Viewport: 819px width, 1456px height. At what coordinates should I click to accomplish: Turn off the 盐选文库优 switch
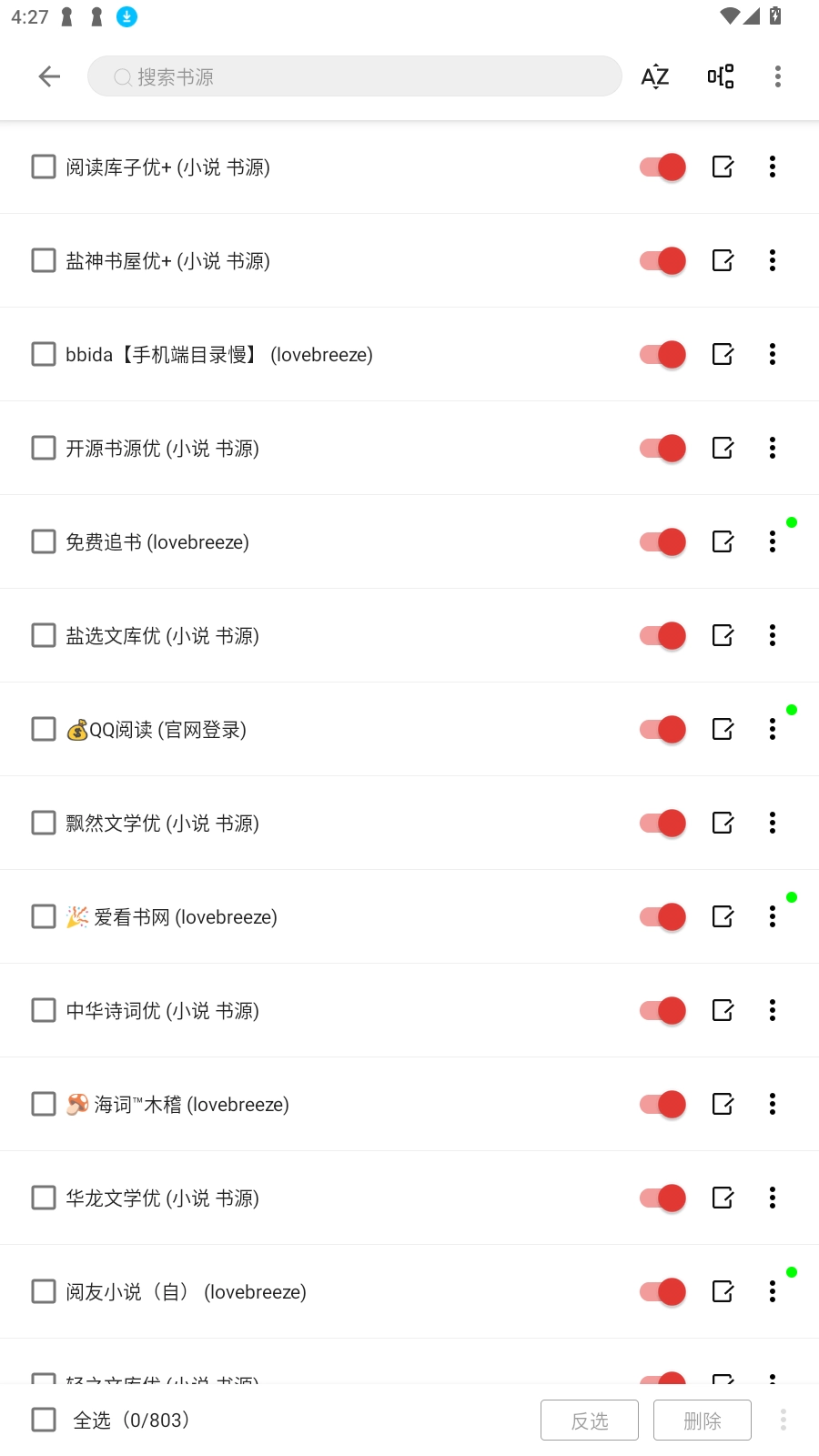(x=662, y=635)
